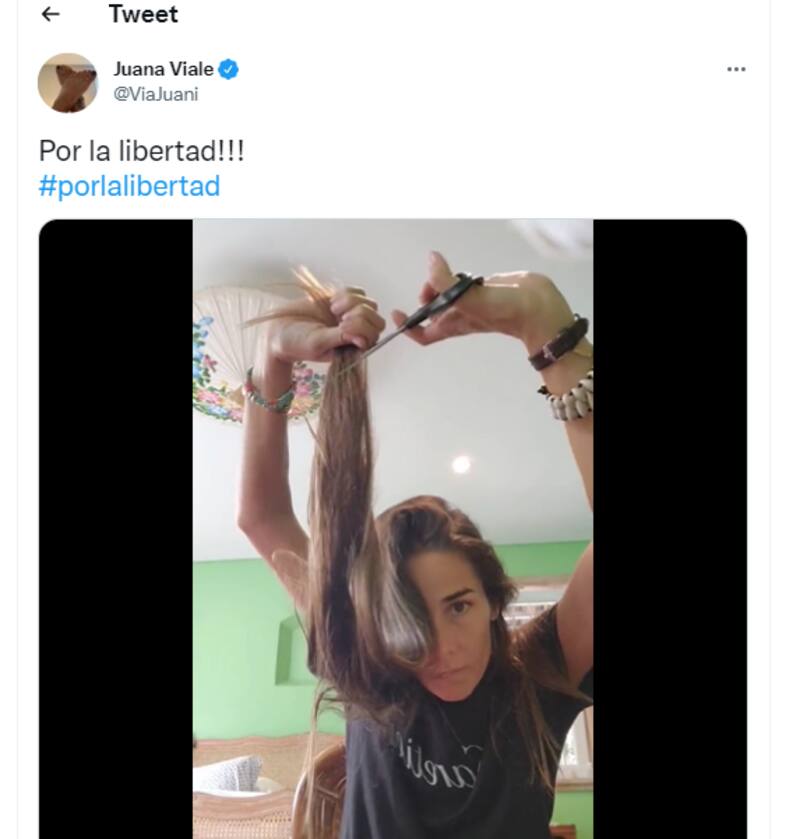800x839 pixels.
Task: Open the #porlalibertad hashtag
Action: [129, 186]
